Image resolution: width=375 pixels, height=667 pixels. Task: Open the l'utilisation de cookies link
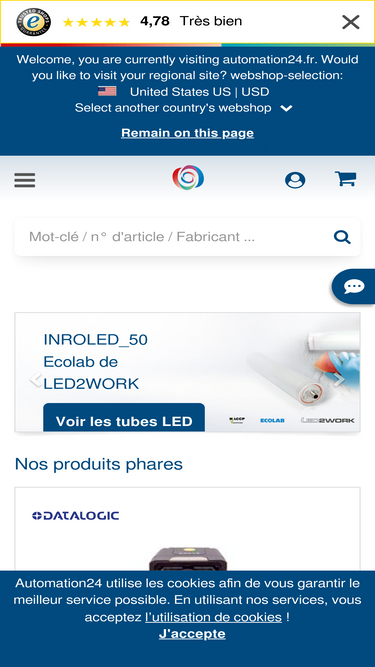click(213, 617)
